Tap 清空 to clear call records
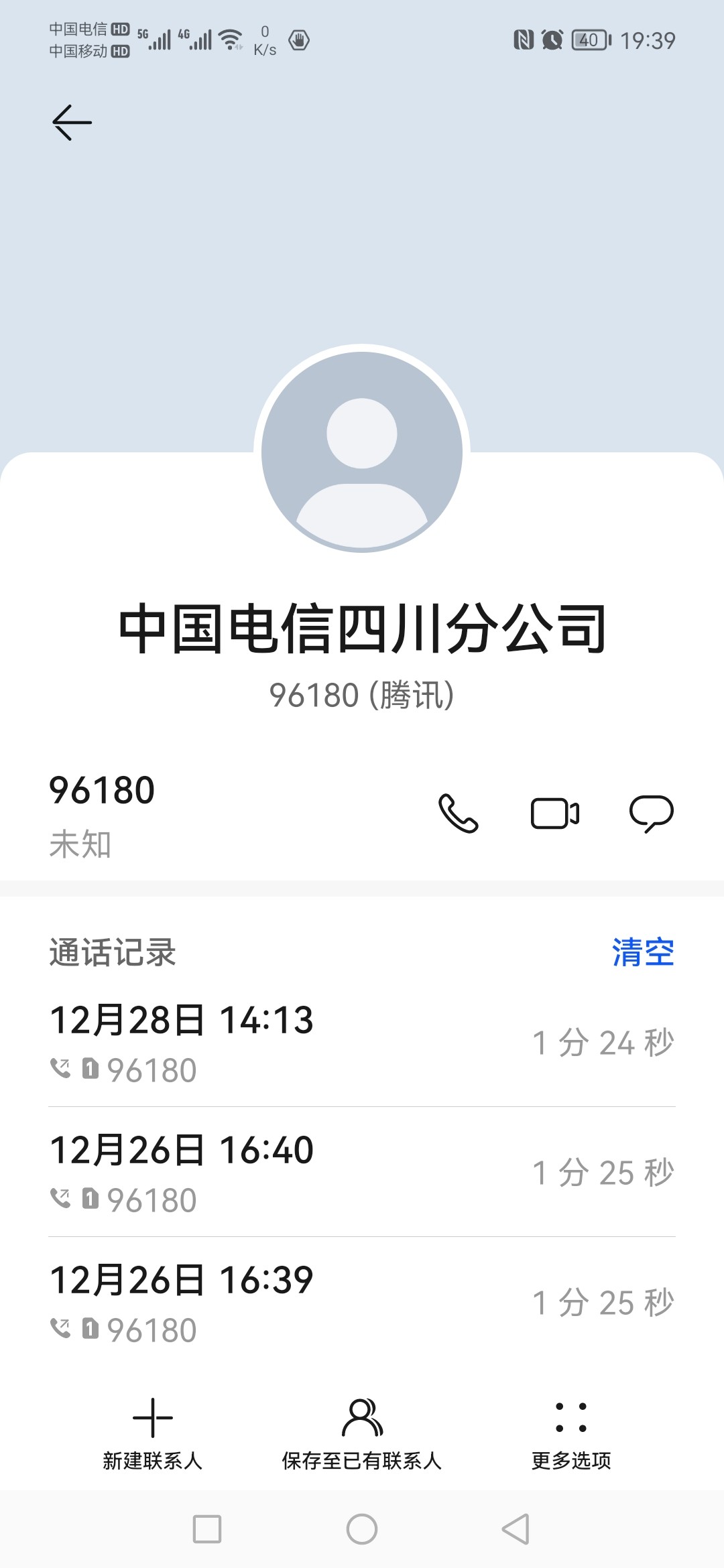Viewport: 724px width, 1568px height. click(x=642, y=952)
